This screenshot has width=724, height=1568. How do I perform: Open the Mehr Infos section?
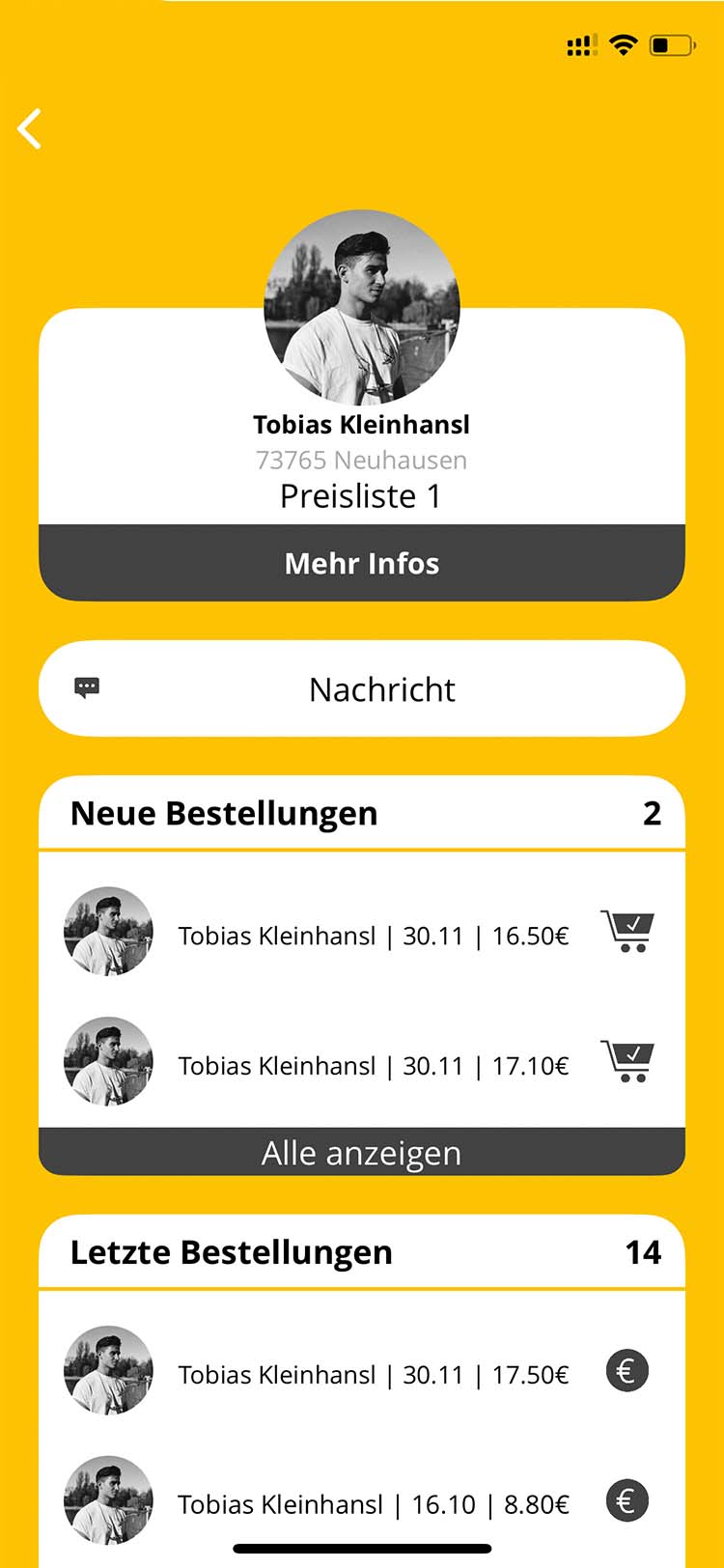[362, 563]
